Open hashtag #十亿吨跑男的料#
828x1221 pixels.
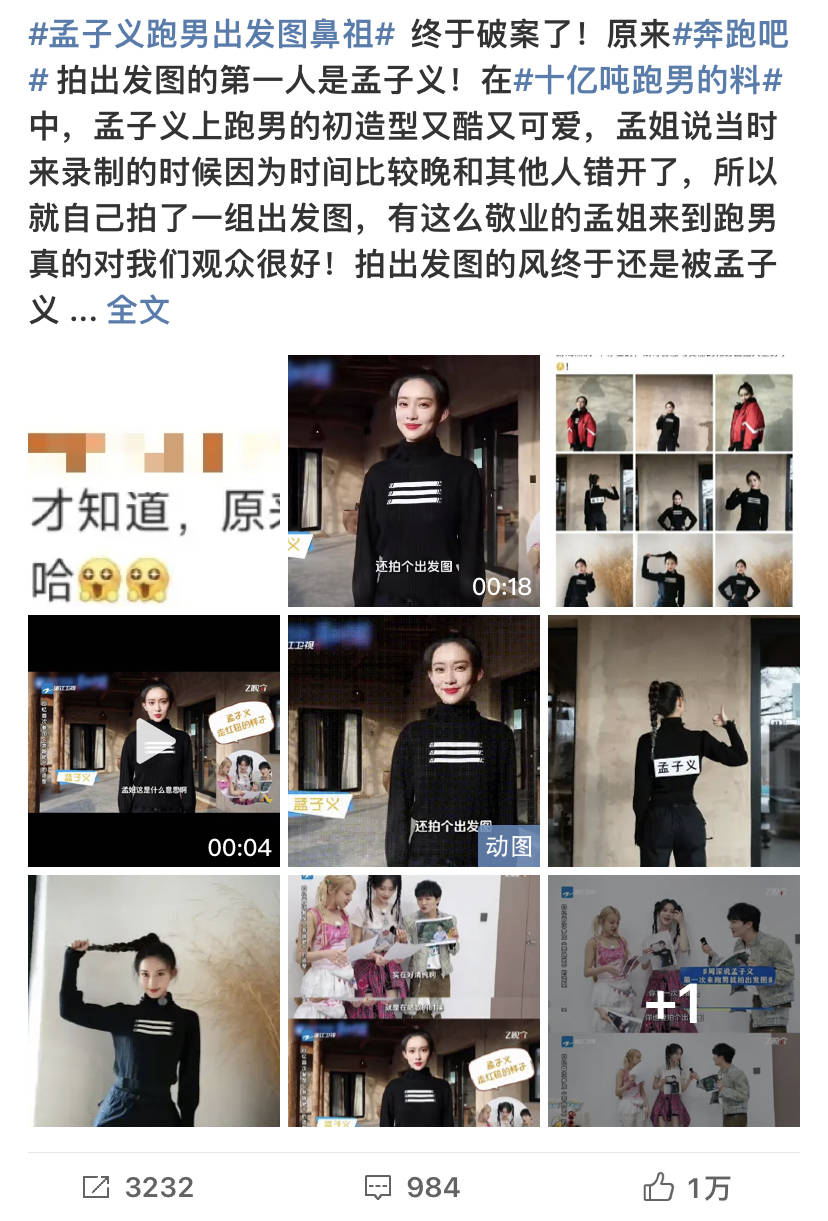648,81
